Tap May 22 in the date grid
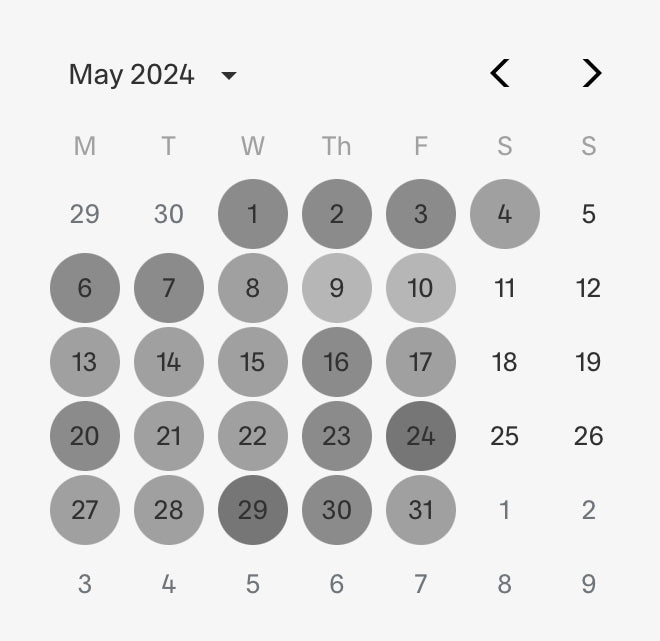 [x=253, y=436]
